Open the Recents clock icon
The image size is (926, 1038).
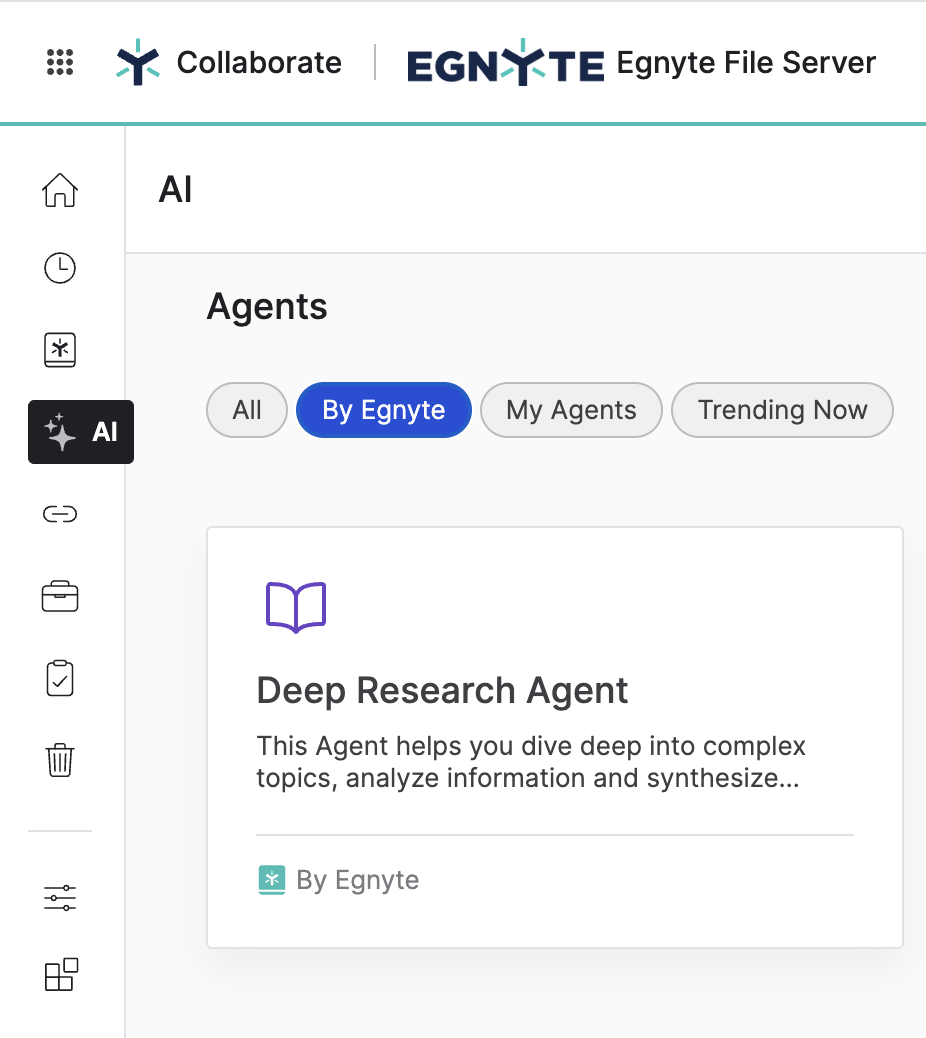[x=60, y=268]
